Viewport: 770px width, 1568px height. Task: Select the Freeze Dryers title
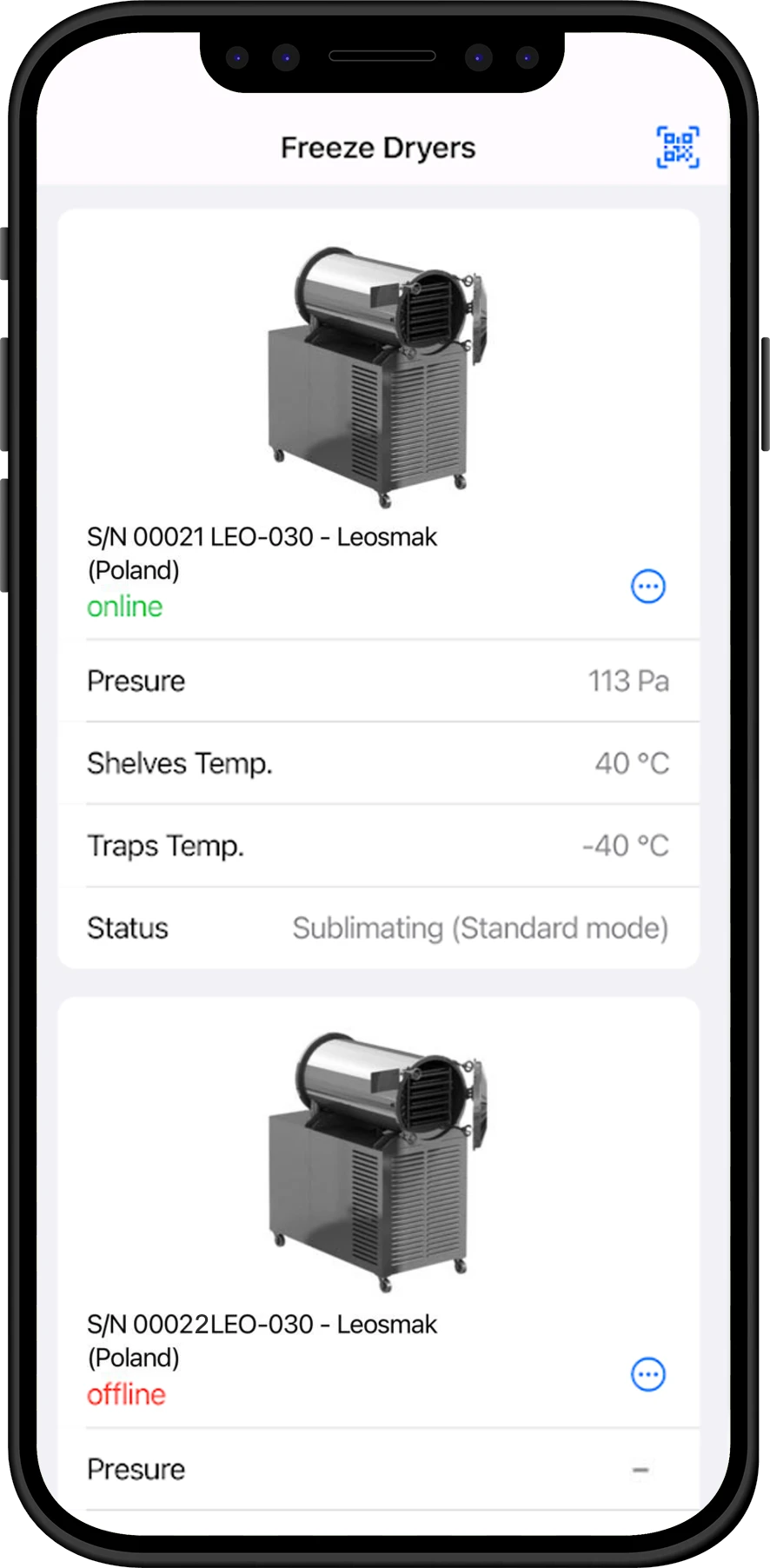pyautogui.click(x=377, y=147)
